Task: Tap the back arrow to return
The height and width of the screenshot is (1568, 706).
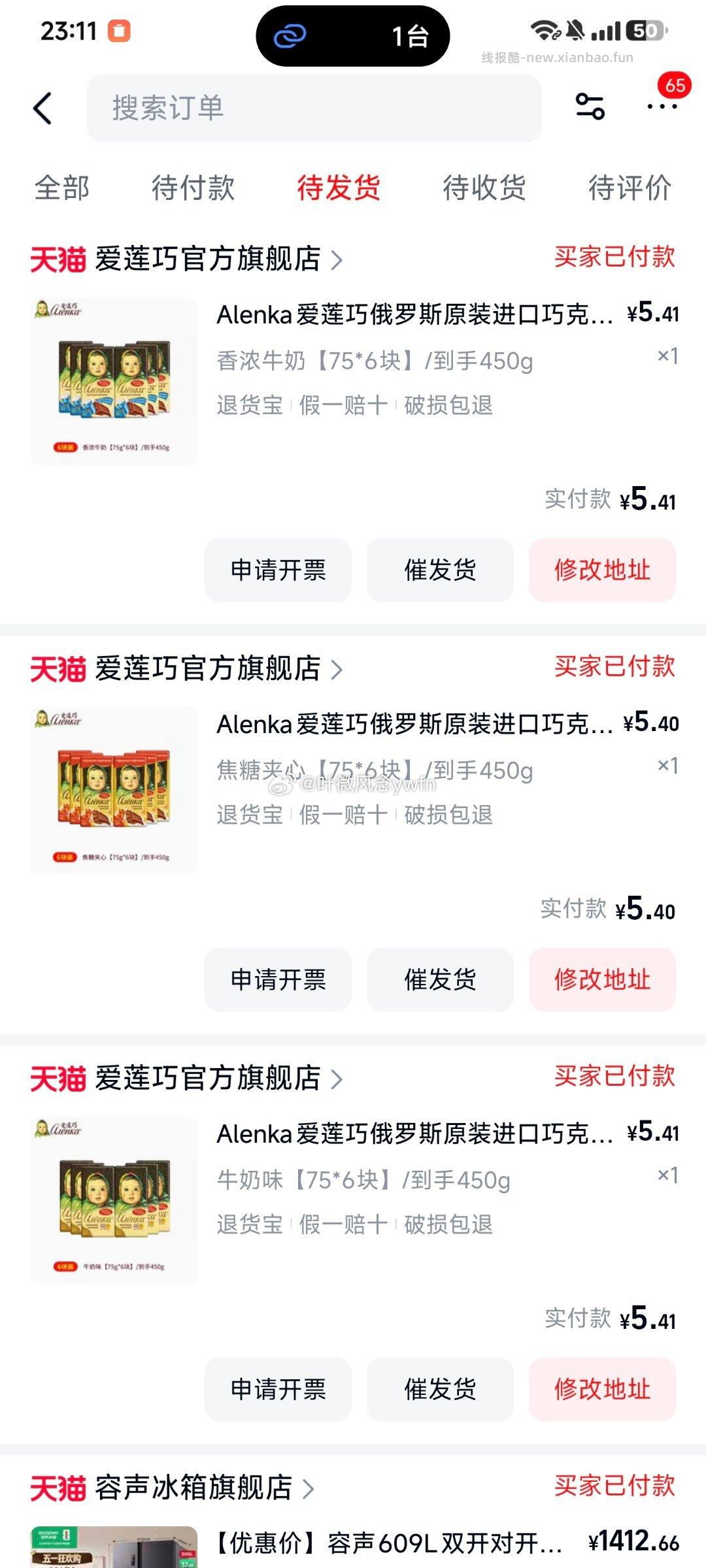Action: click(x=42, y=106)
